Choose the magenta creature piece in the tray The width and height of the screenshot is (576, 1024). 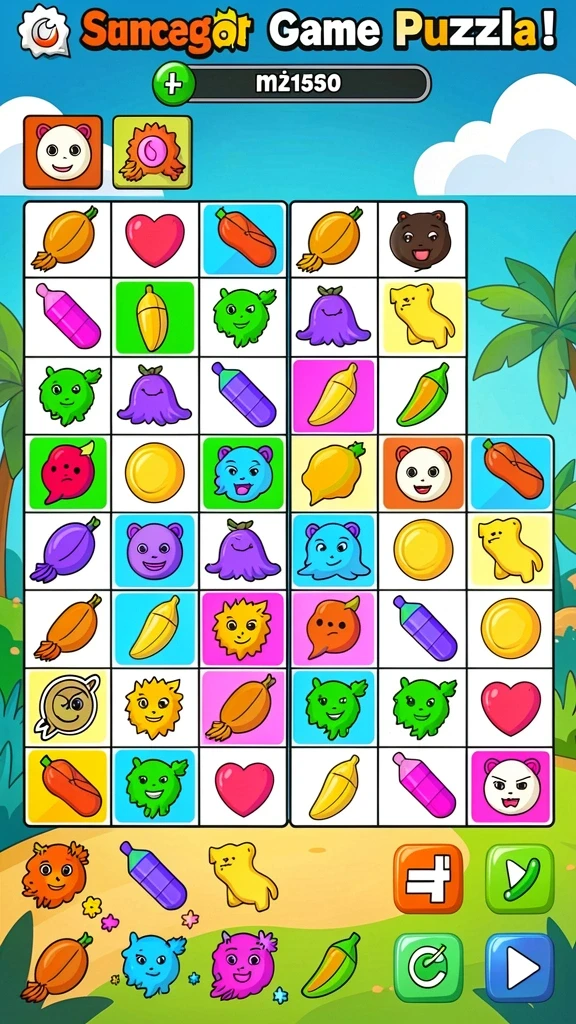[243, 965]
